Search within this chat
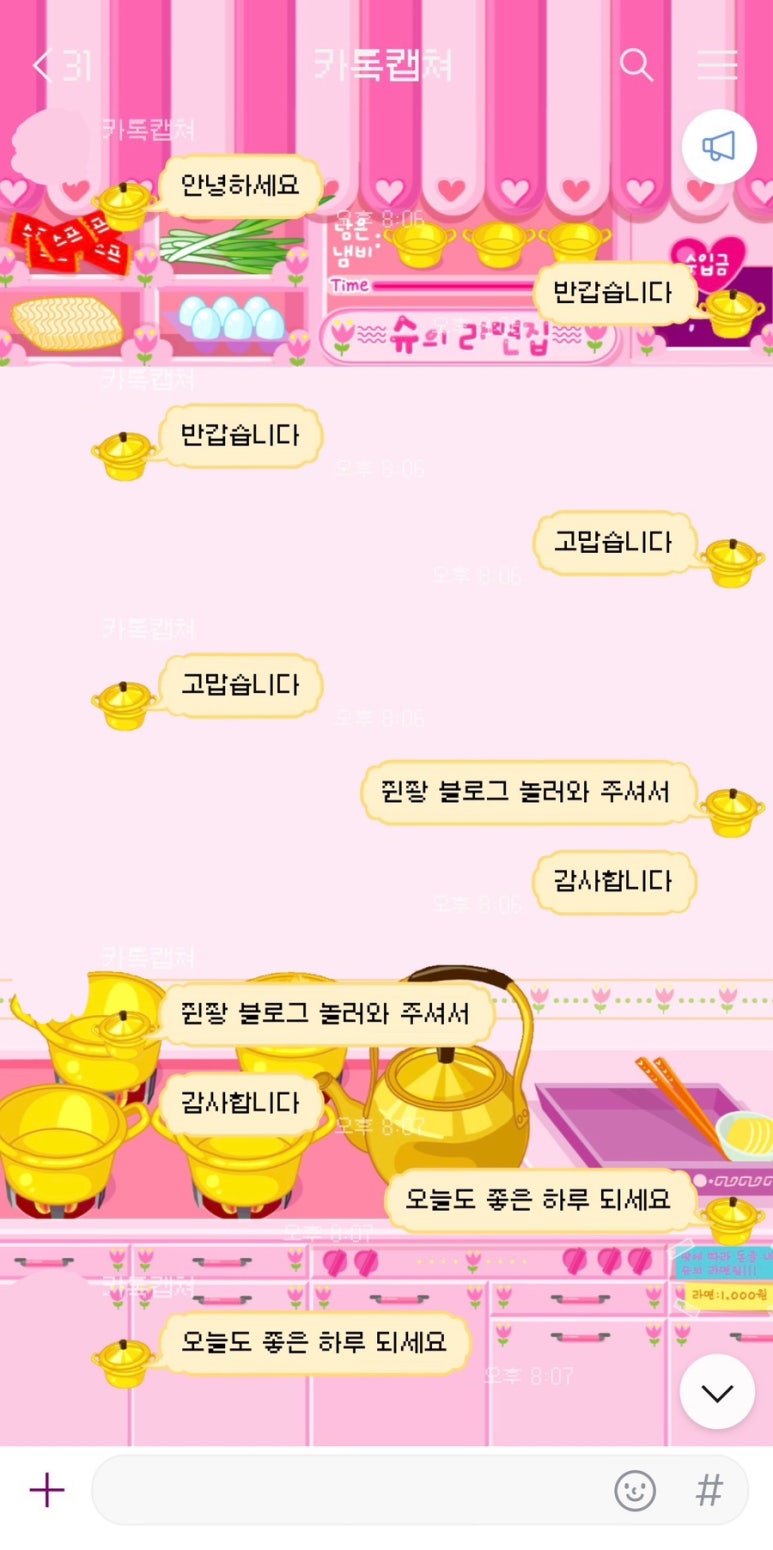773x1550 pixels. (636, 65)
